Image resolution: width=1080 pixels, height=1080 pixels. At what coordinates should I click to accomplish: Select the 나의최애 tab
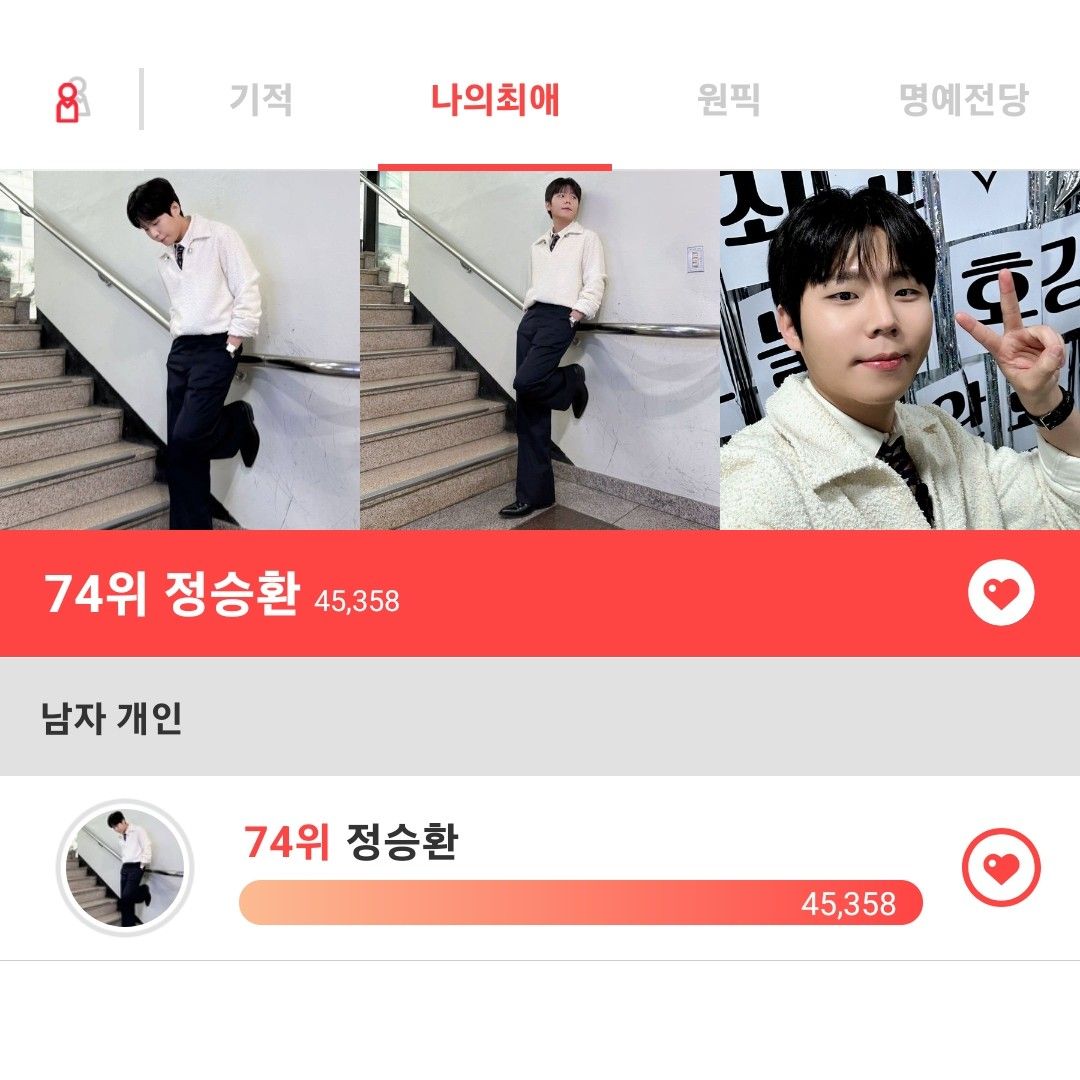click(495, 100)
